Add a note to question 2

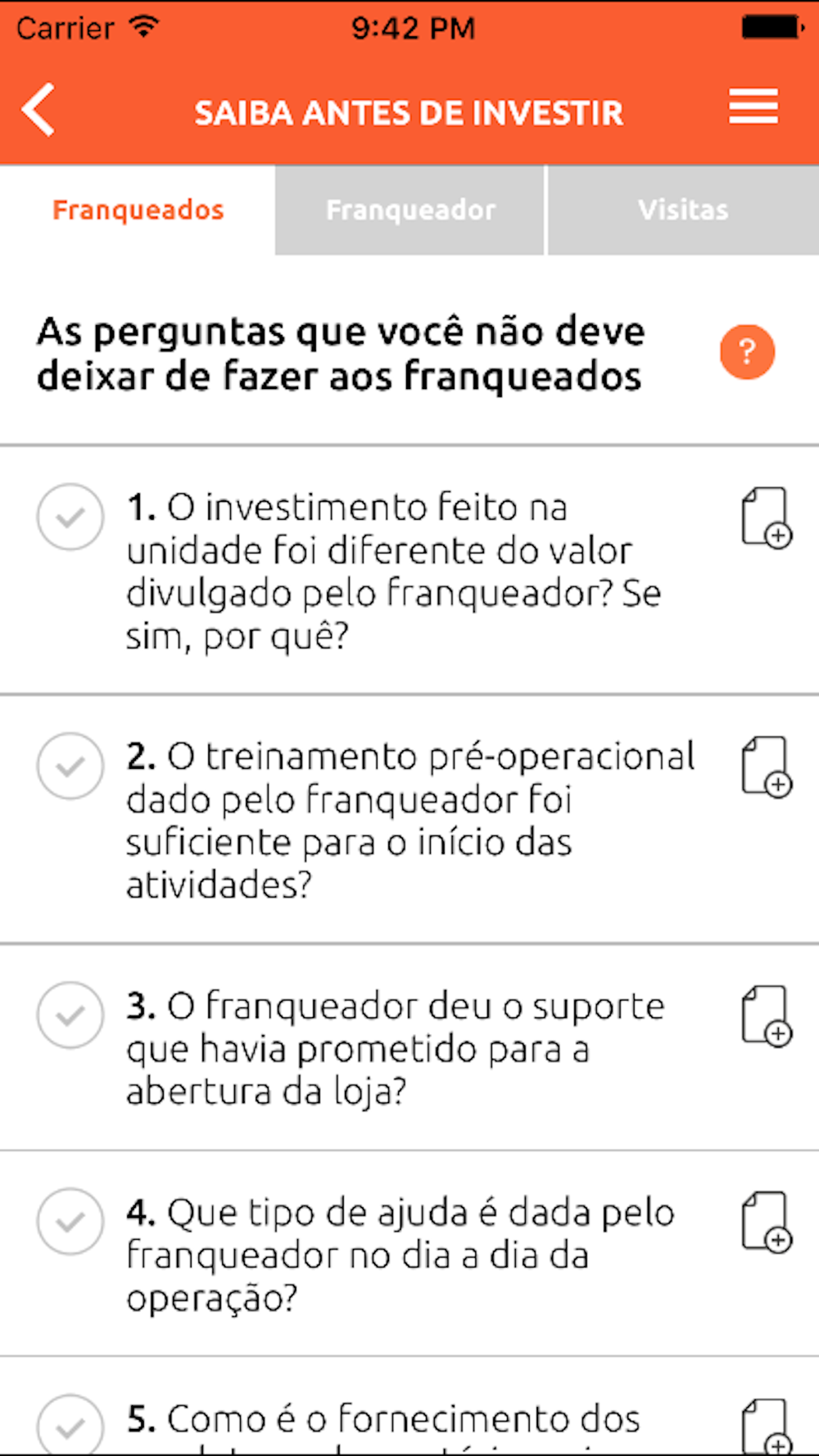(x=766, y=766)
